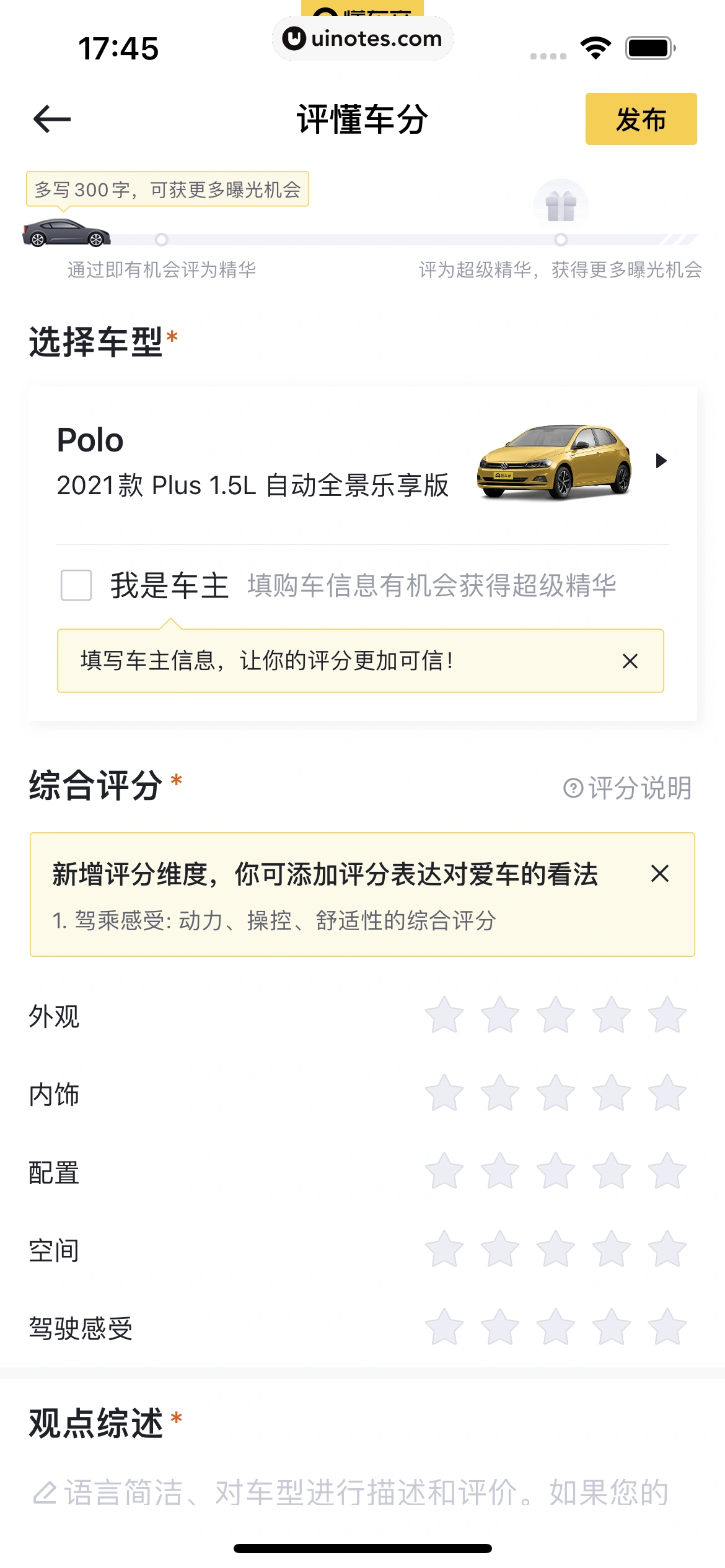Tap the 发布 publish button
Image resolution: width=725 pixels, height=1568 pixels.
pyautogui.click(x=641, y=119)
